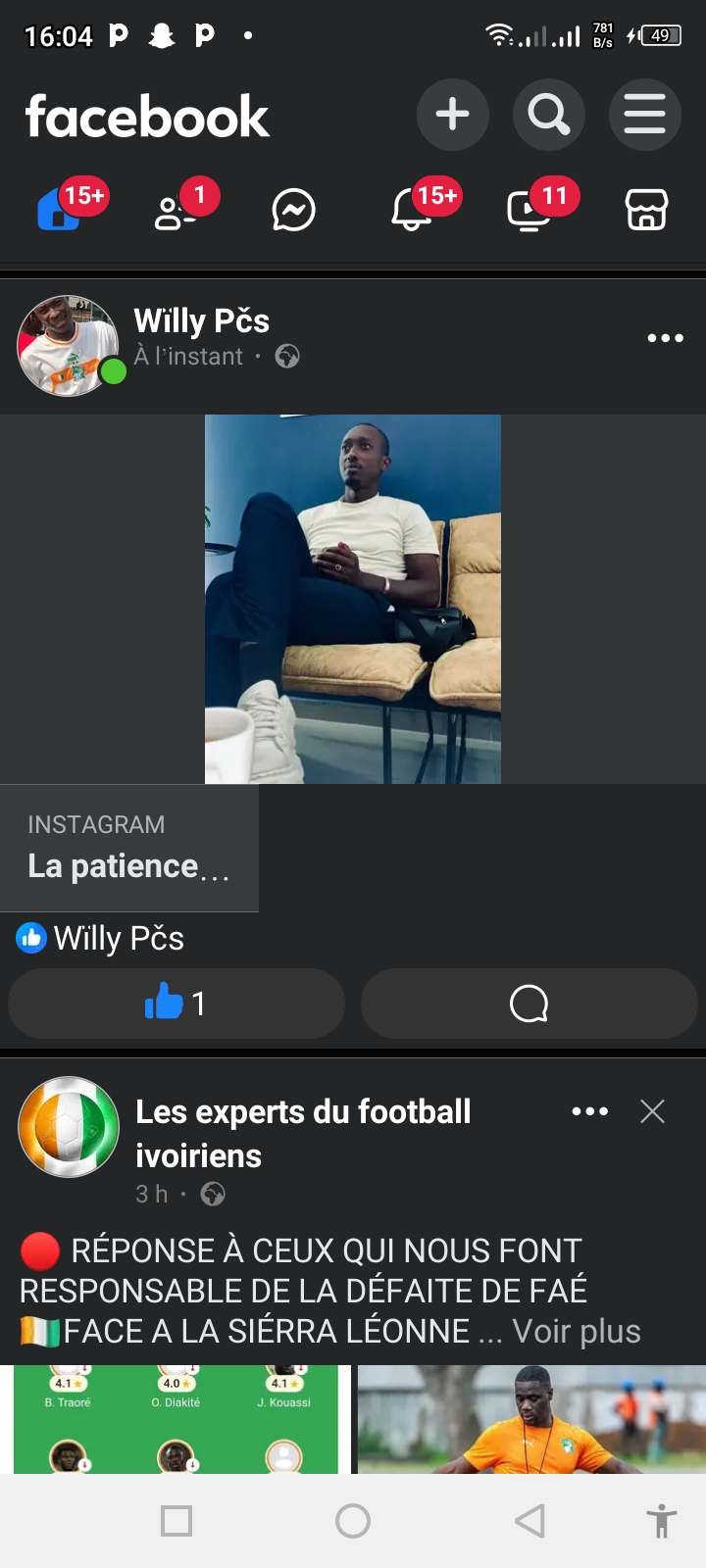Open the friend requests tab
This screenshot has height=1568, width=706.
pos(176,210)
